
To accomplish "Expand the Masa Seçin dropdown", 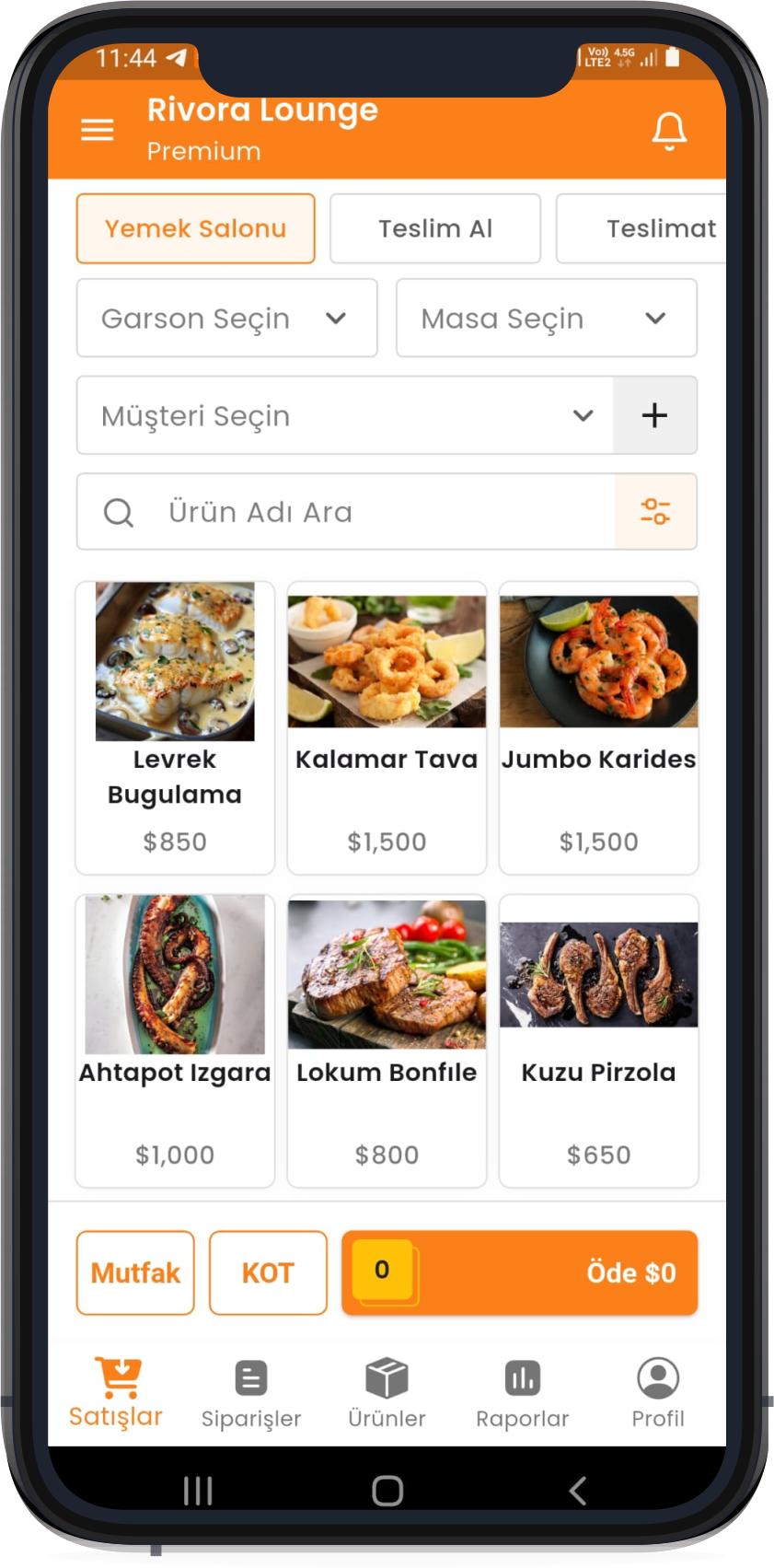I will [x=546, y=319].
